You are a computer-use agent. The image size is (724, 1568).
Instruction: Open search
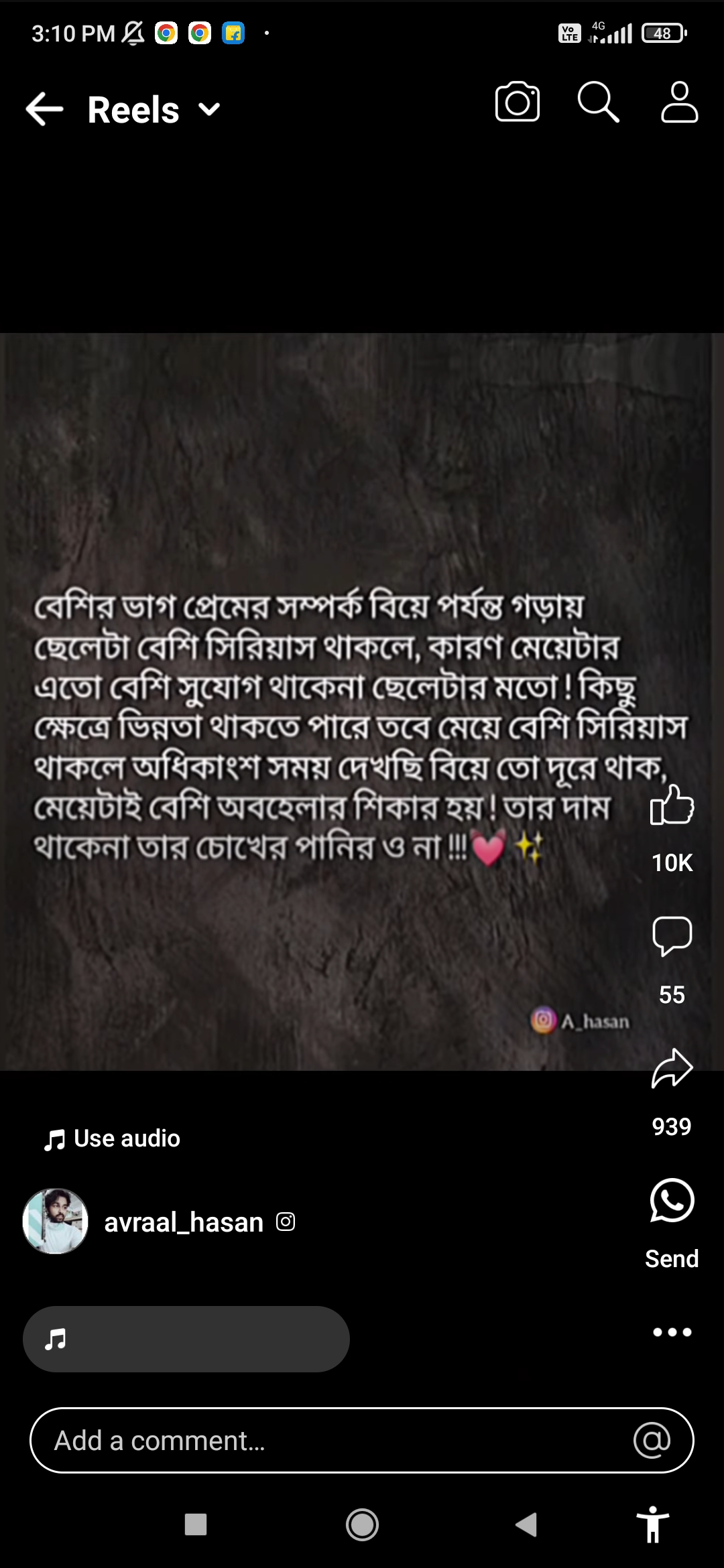tap(598, 103)
